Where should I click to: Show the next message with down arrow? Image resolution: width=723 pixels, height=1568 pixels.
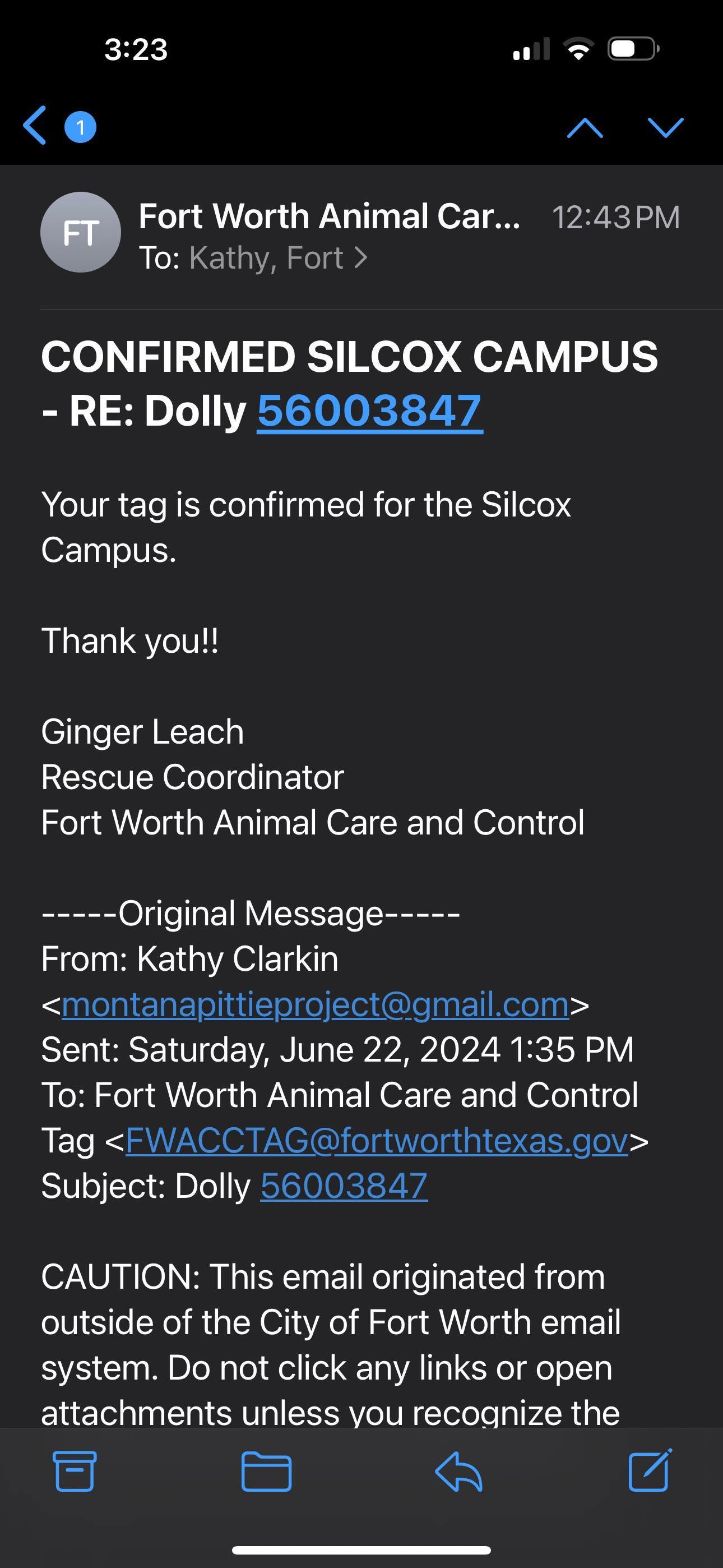coord(665,128)
